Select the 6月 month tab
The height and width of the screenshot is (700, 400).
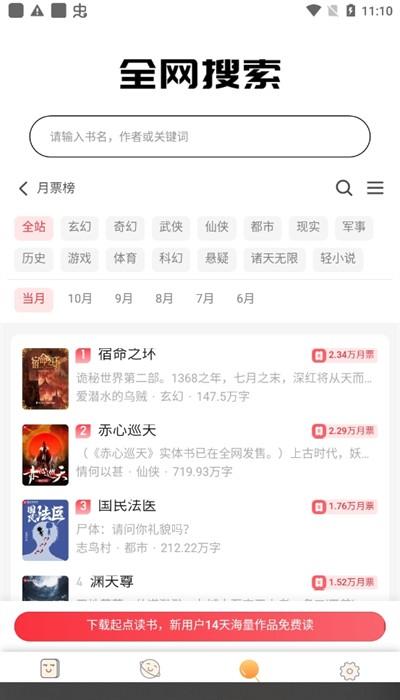click(x=245, y=299)
